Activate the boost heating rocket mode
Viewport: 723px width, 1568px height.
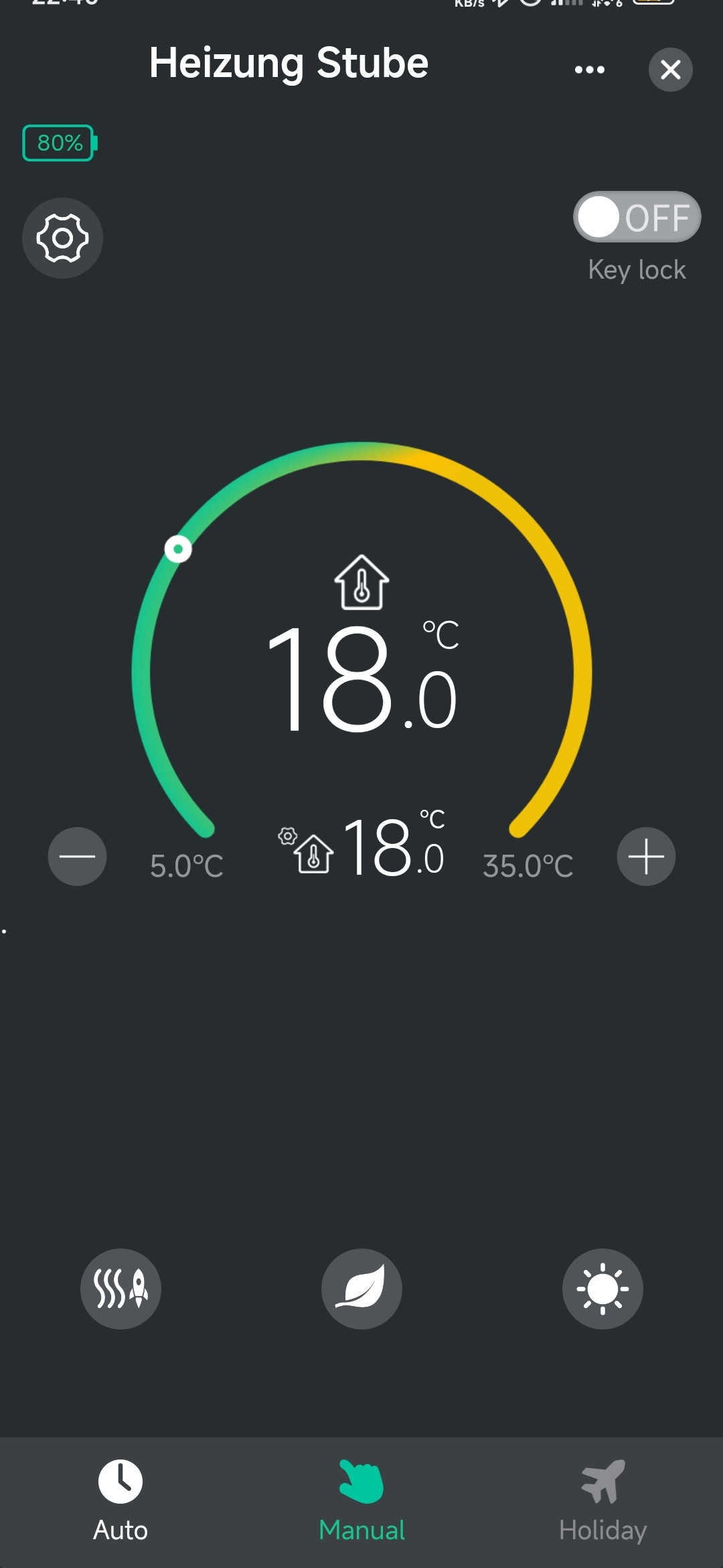120,1289
